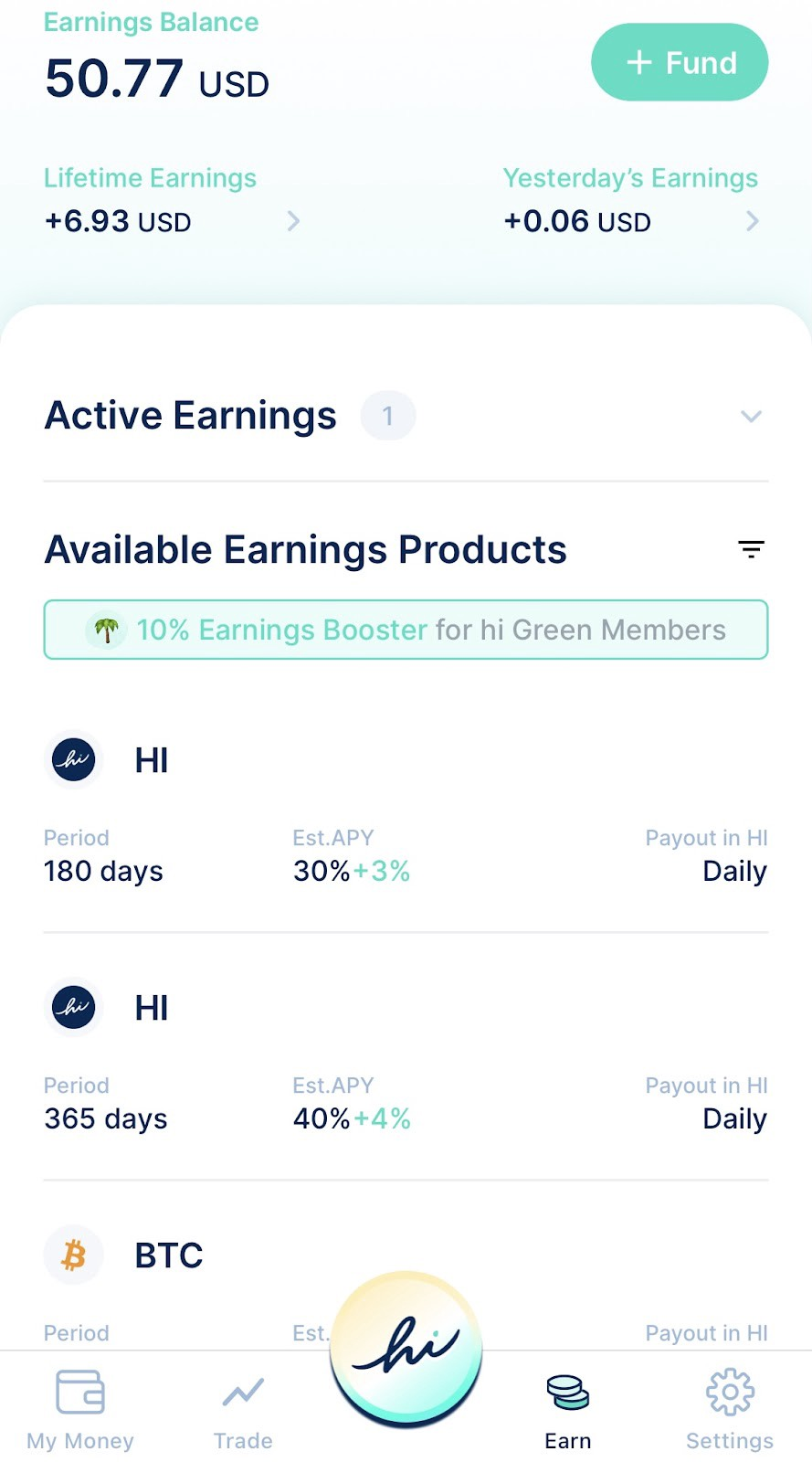This screenshot has height=1462, width=812.
Task: Expand the Active Earnings section
Action: [x=406, y=416]
